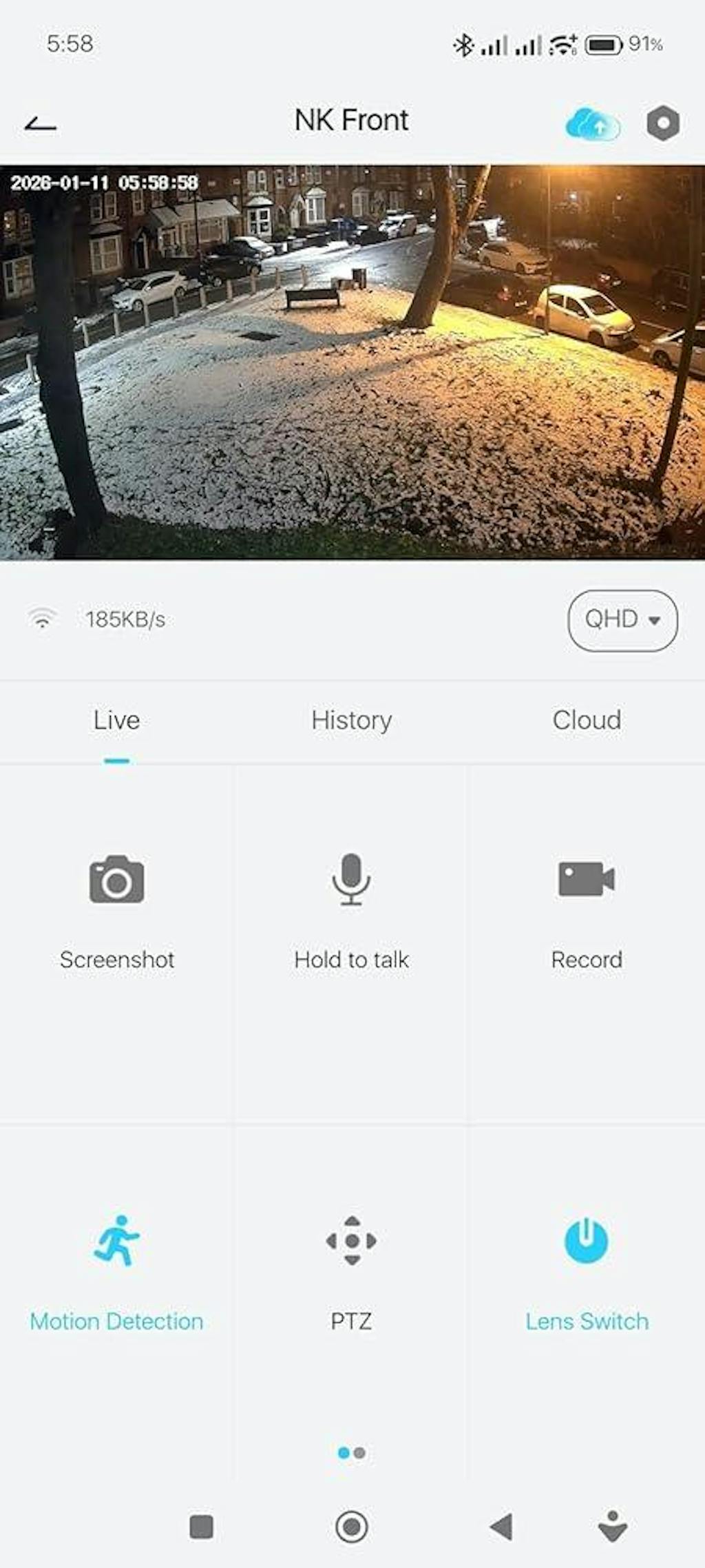
Task: Open the QHD video quality dropdown
Action: click(622, 620)
